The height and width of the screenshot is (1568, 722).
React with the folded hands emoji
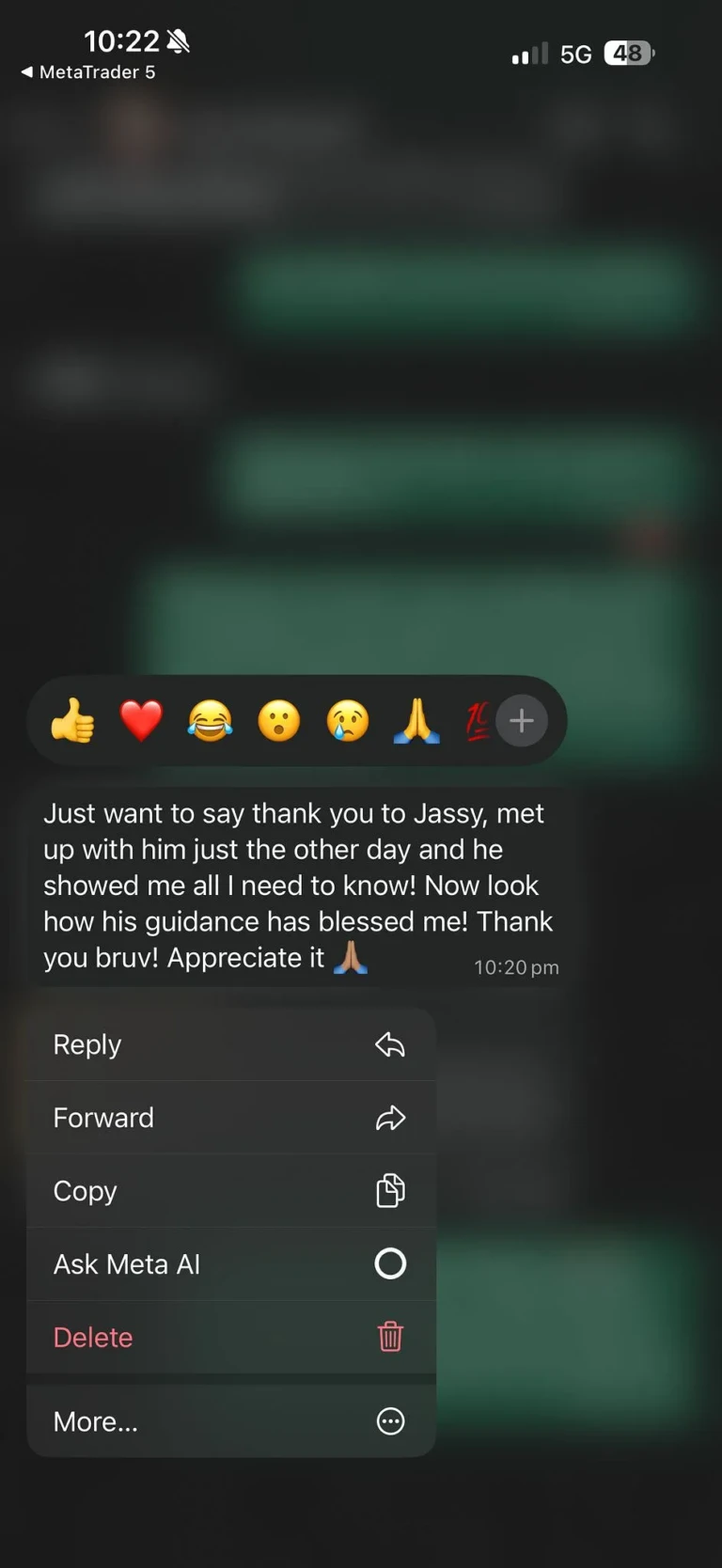coord(416,721)
